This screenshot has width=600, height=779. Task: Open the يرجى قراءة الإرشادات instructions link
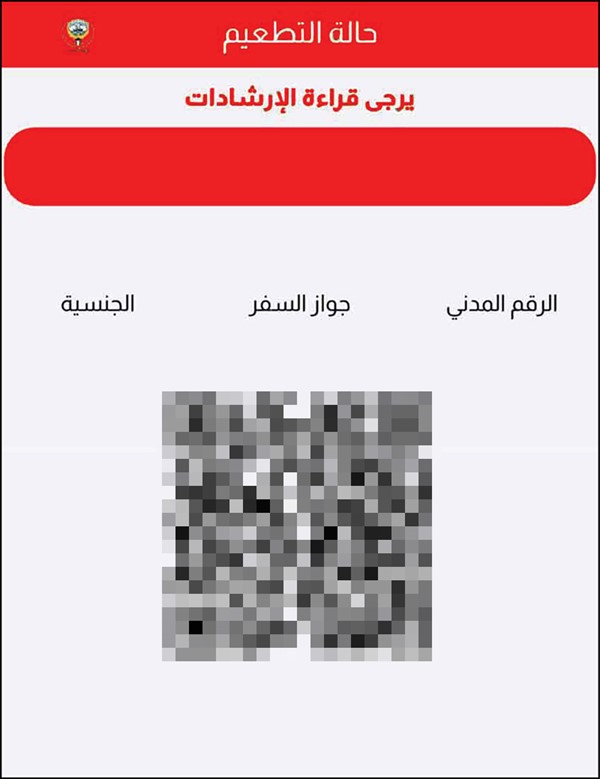coord(300,100)
